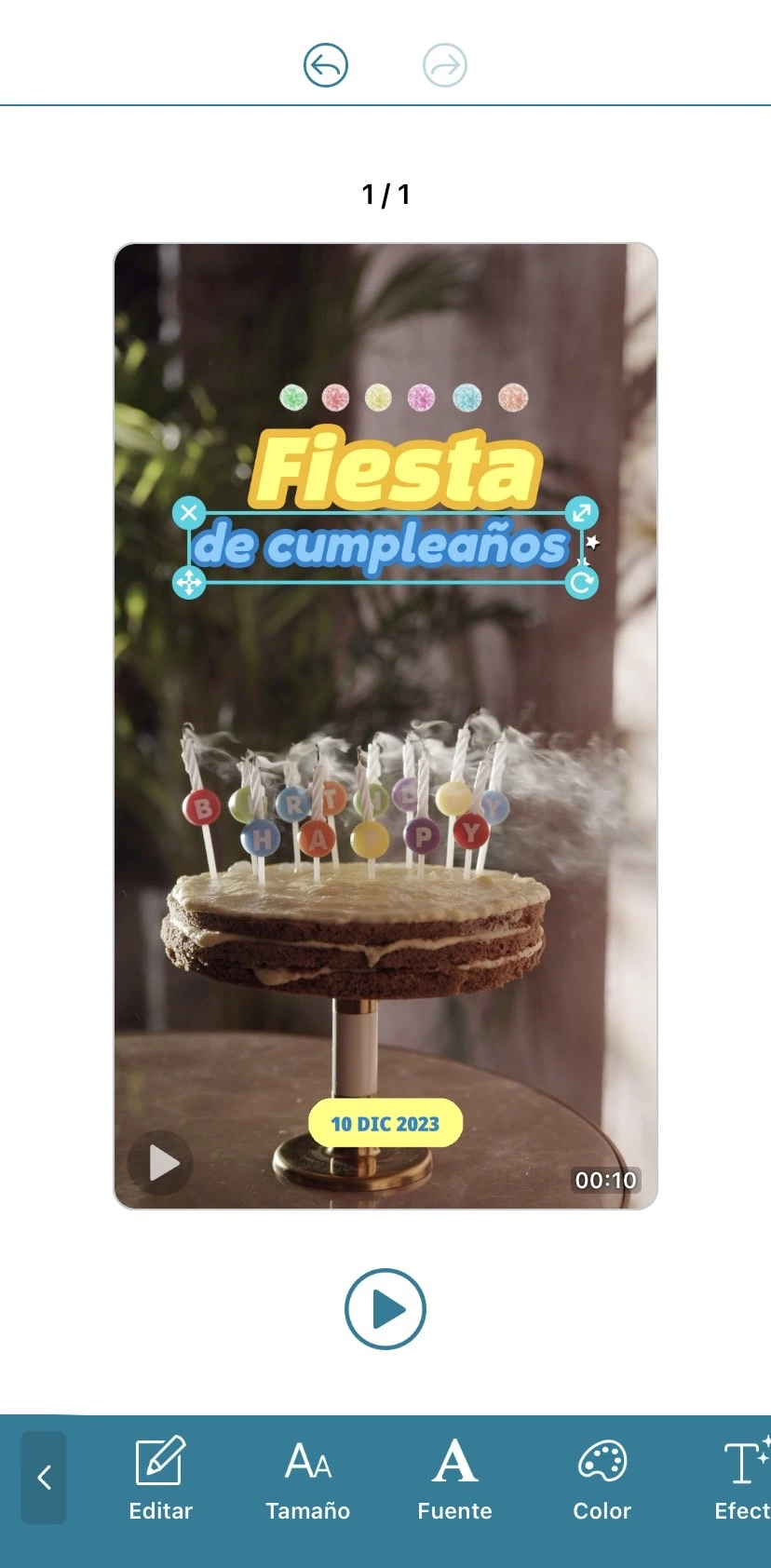Delete the selected text with the X handle
Screen dimensions: 771x1568
pyautogui.click(x=189, y=512)
